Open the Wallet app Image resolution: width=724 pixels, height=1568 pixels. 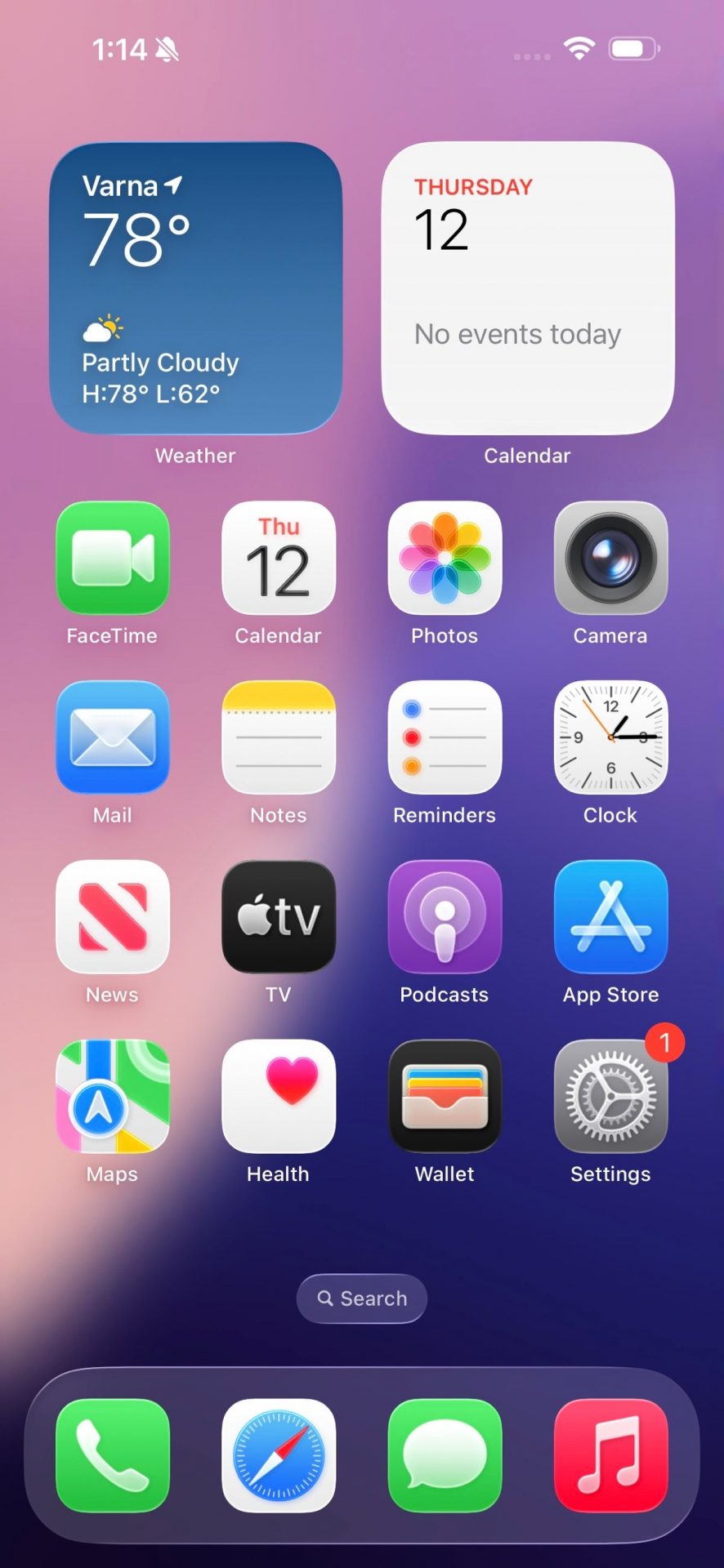coord(445,1096)
